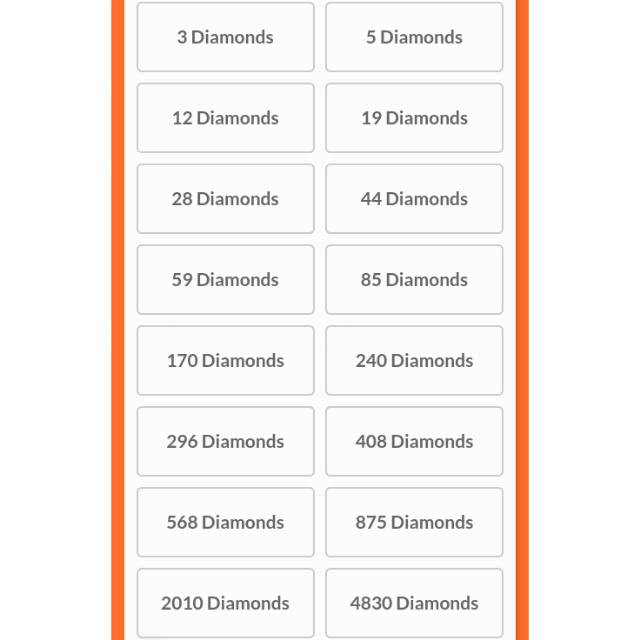Select 568 Diamonds
The width and height of the screenshot is (640, 640).
point(225,523)
